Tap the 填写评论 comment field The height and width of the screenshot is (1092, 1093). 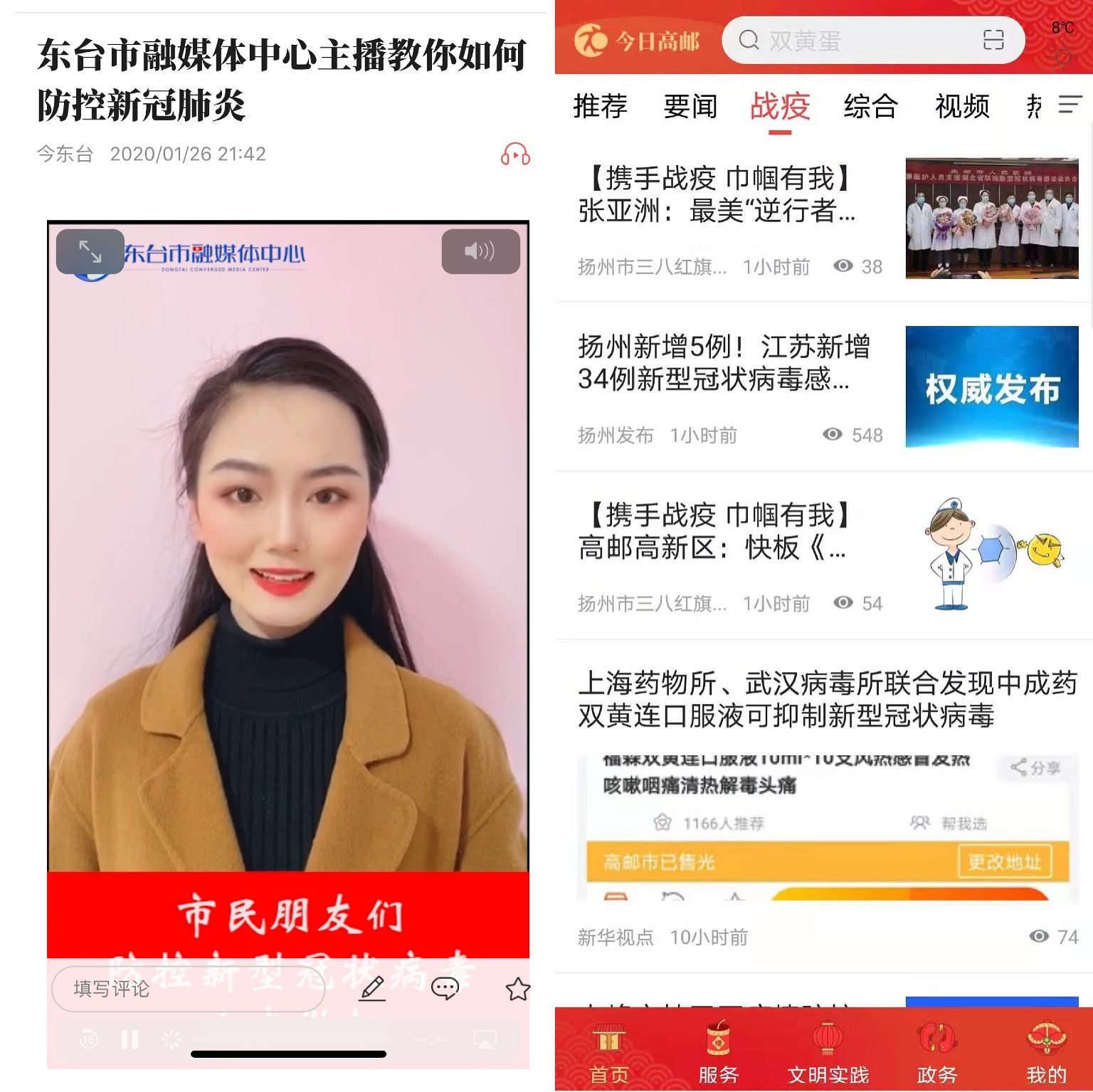click(188, 989)
